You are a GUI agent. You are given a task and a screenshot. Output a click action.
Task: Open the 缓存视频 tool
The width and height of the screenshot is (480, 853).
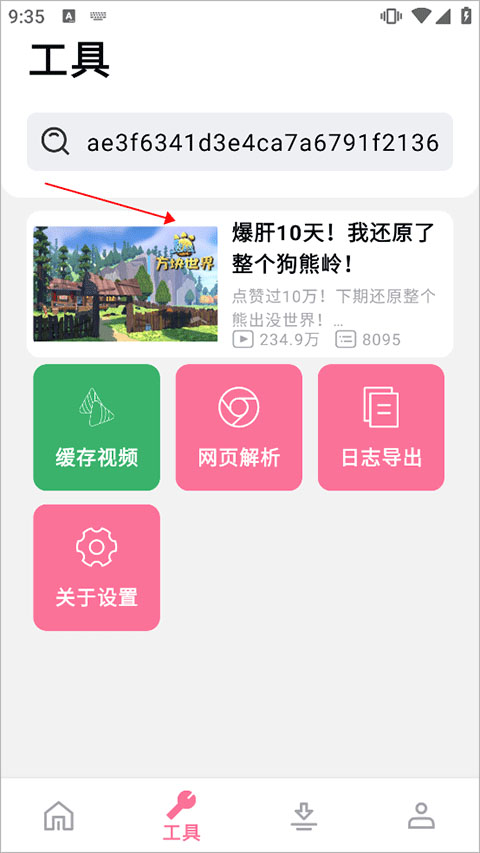(x=97, y=427)
